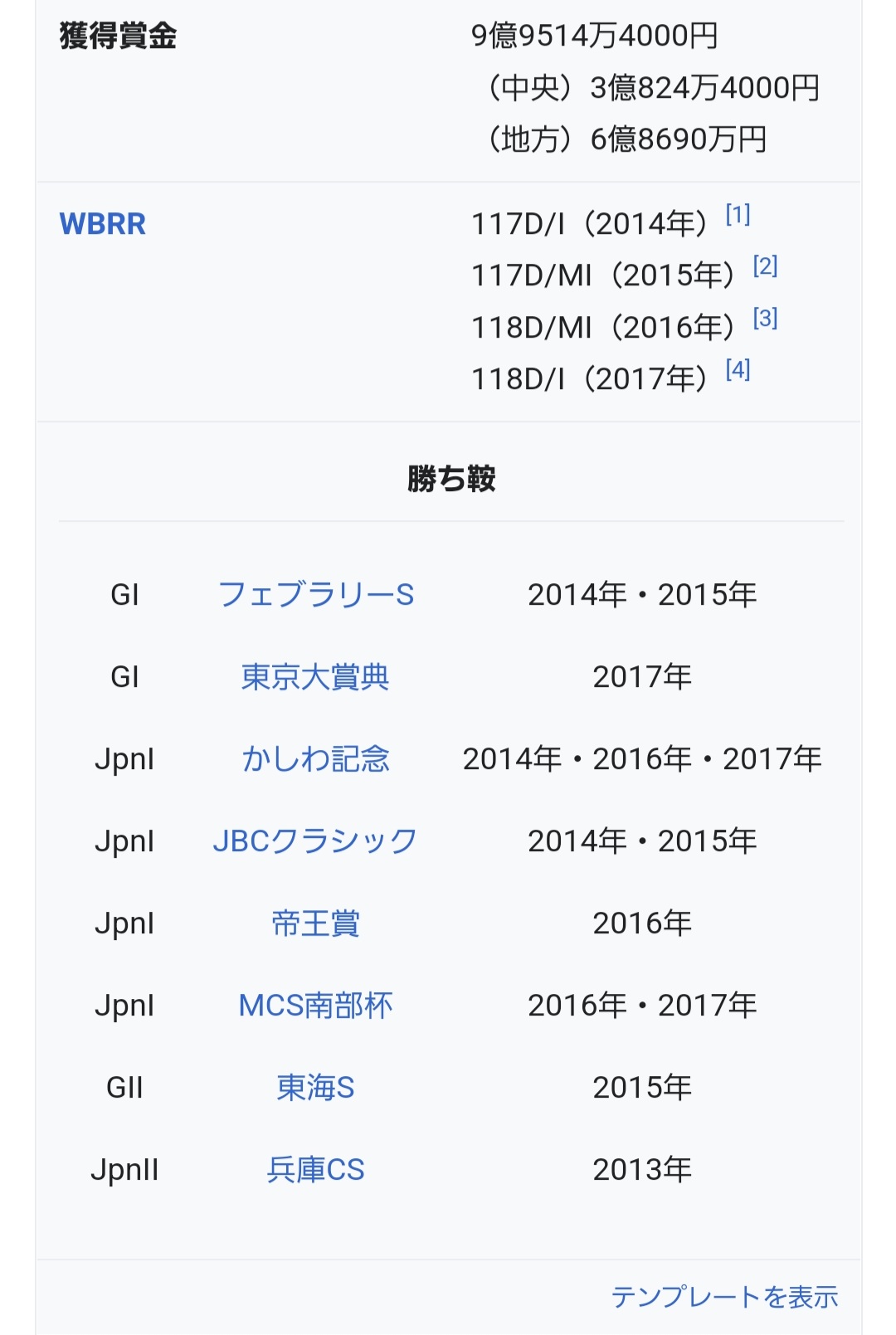Open citation reference [1]

pos(738,215)
